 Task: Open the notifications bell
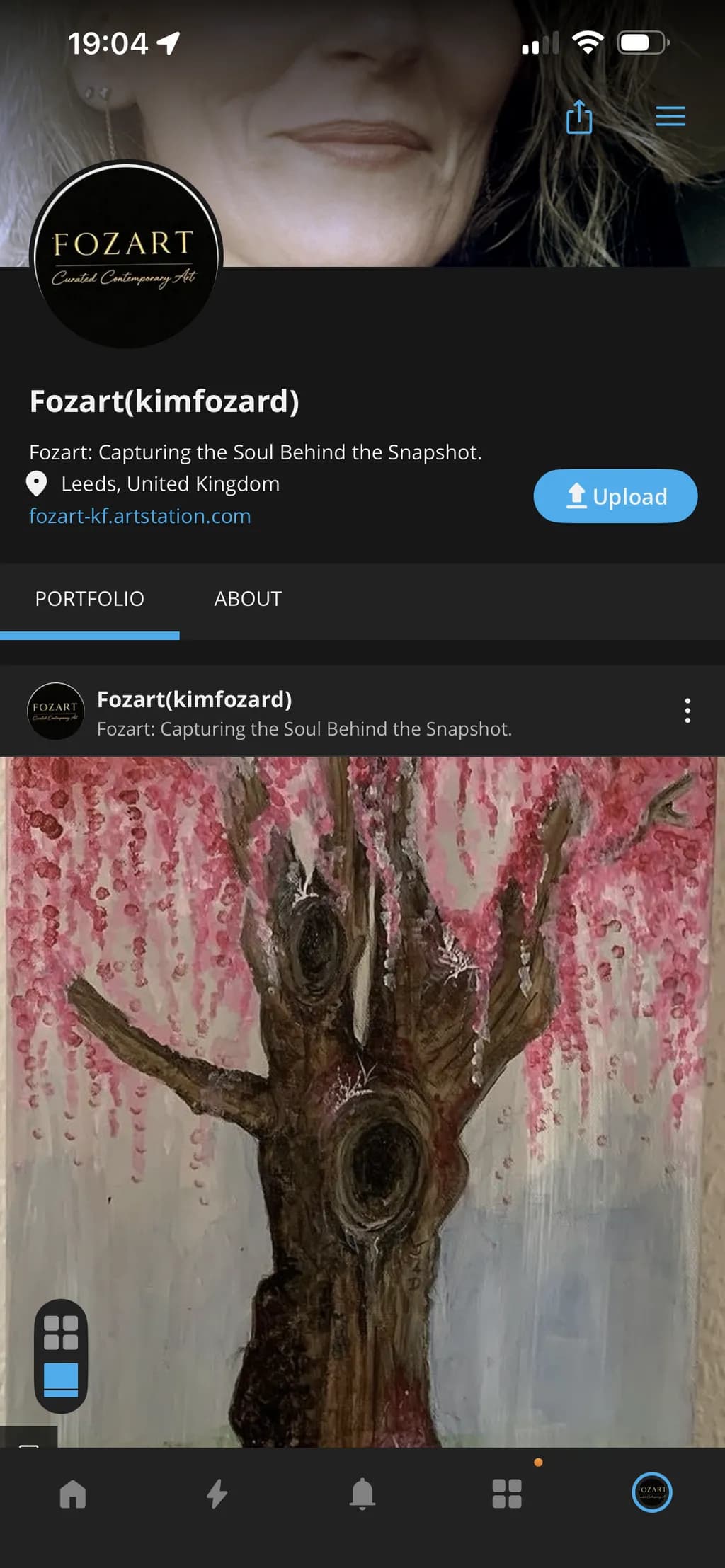coord(362,1494)
